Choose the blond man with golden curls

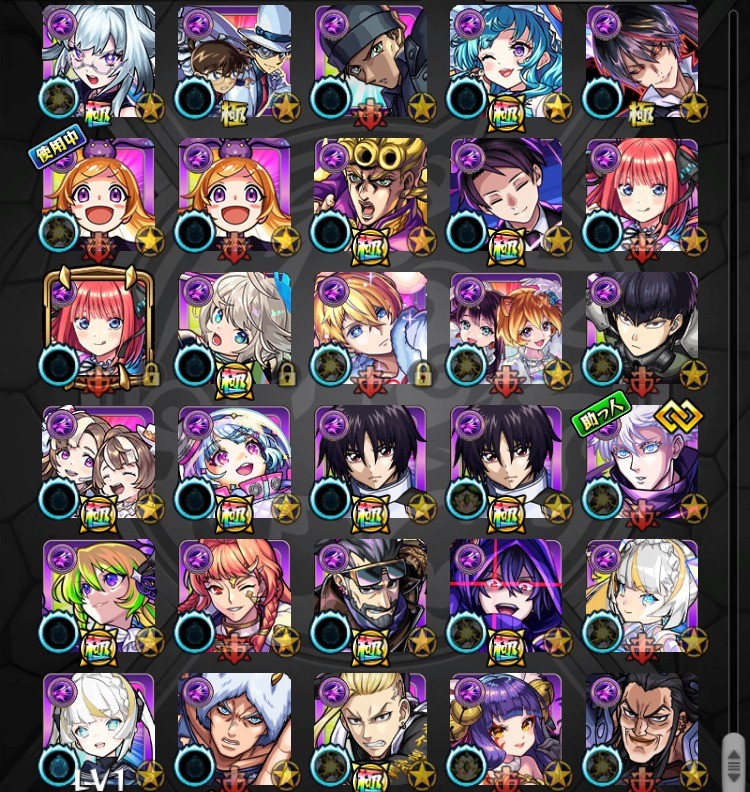pyautogui.click(x=371, y=195)
